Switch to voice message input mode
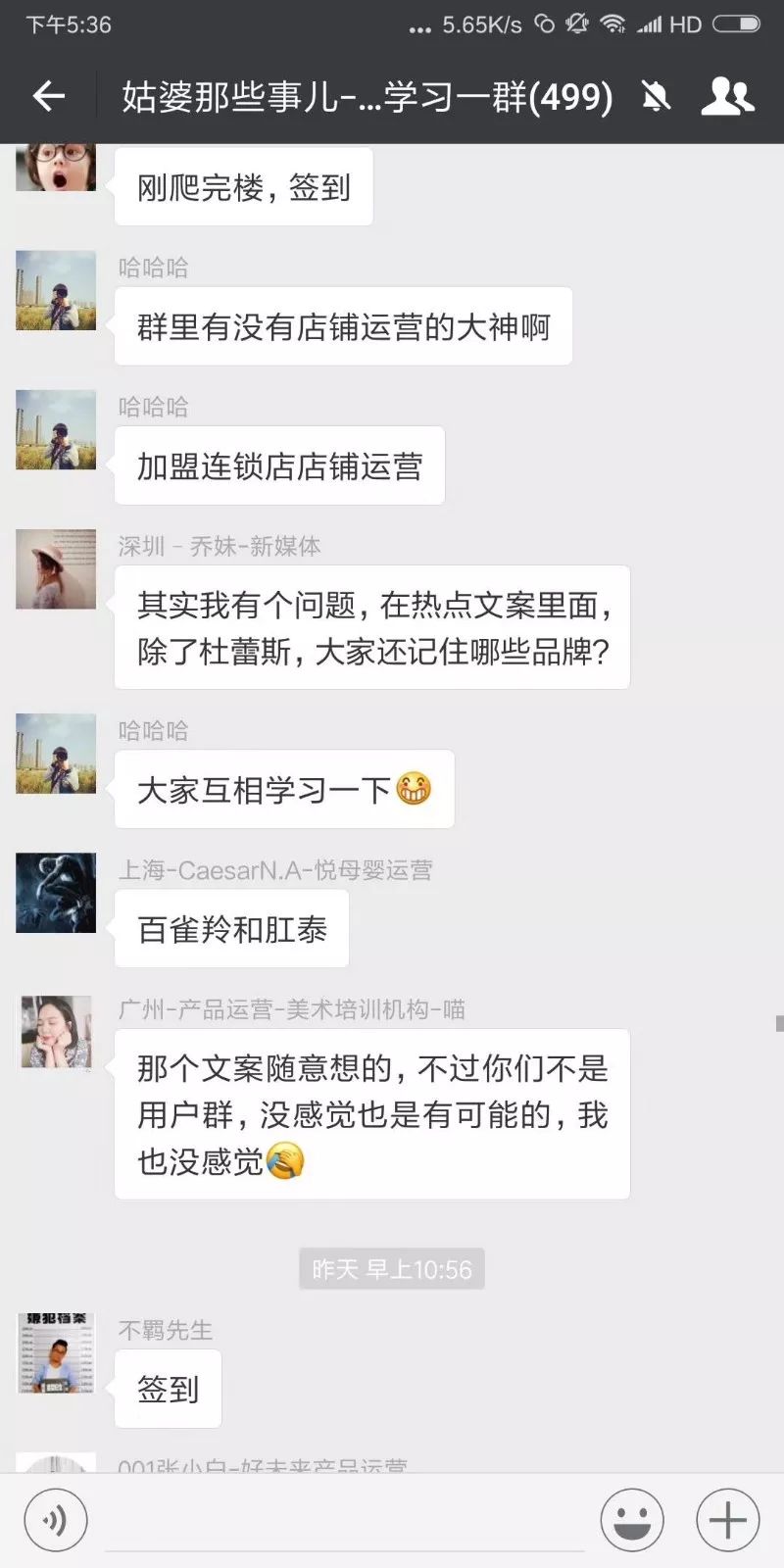This screenshot has width=784, height=1568. pos(56,1519)
